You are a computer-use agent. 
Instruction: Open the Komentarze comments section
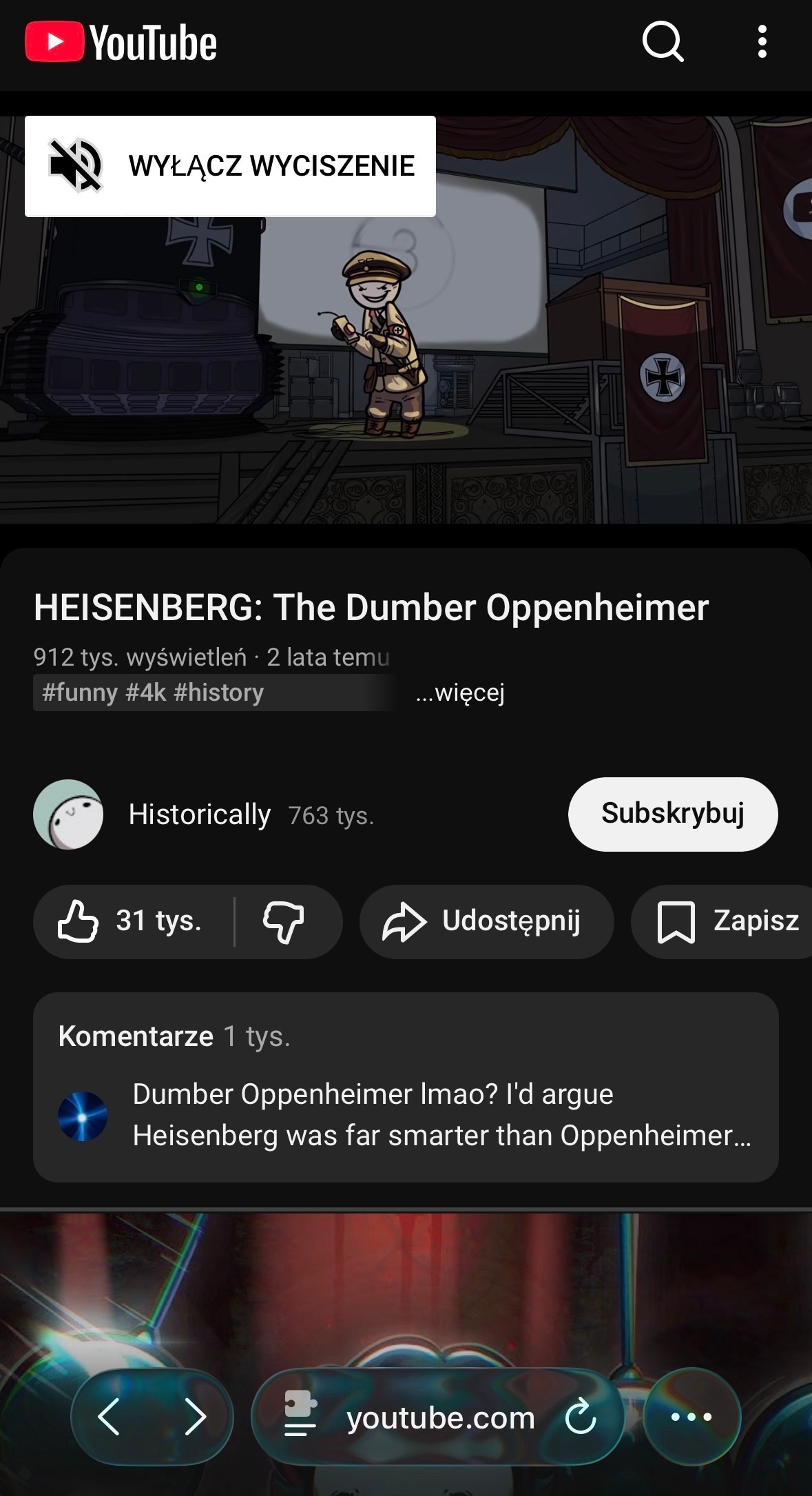[406, 1087]
